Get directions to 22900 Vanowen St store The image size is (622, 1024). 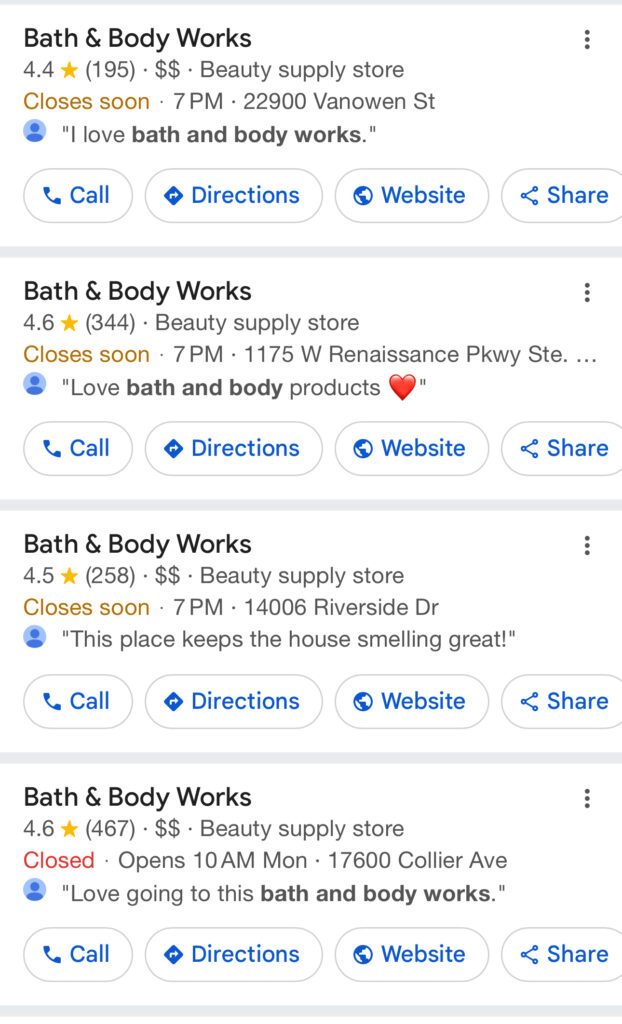pyautogui.click(x=233, y=195)
